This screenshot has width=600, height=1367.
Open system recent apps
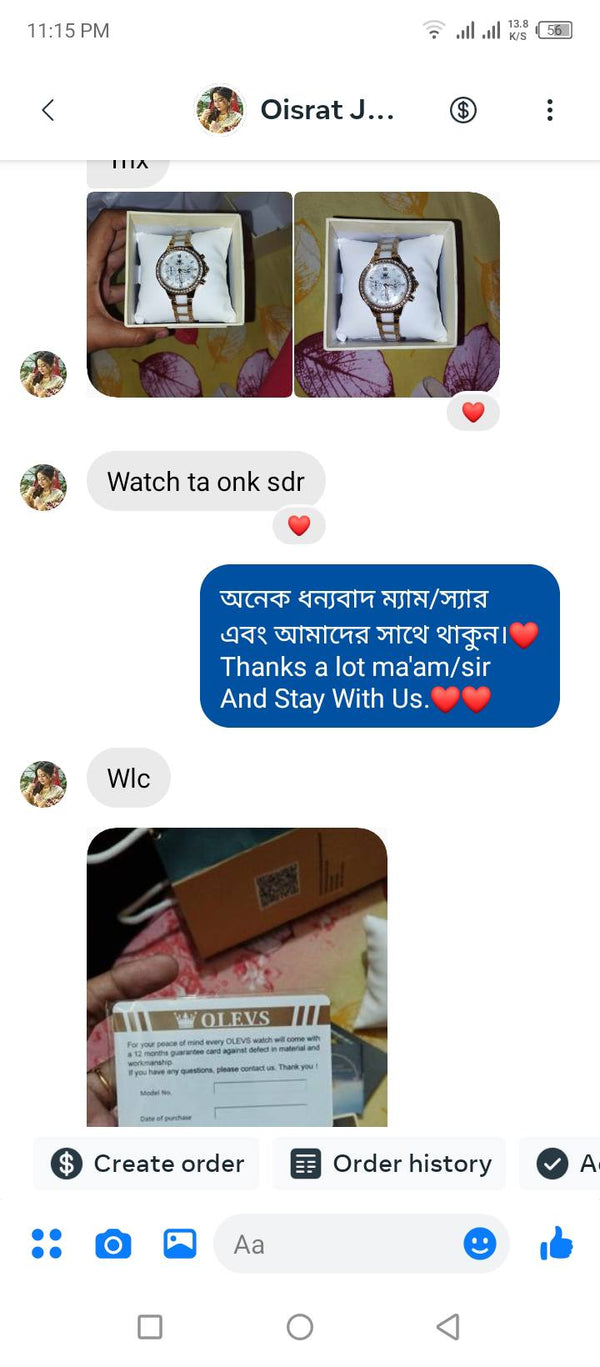point(150,1327)
